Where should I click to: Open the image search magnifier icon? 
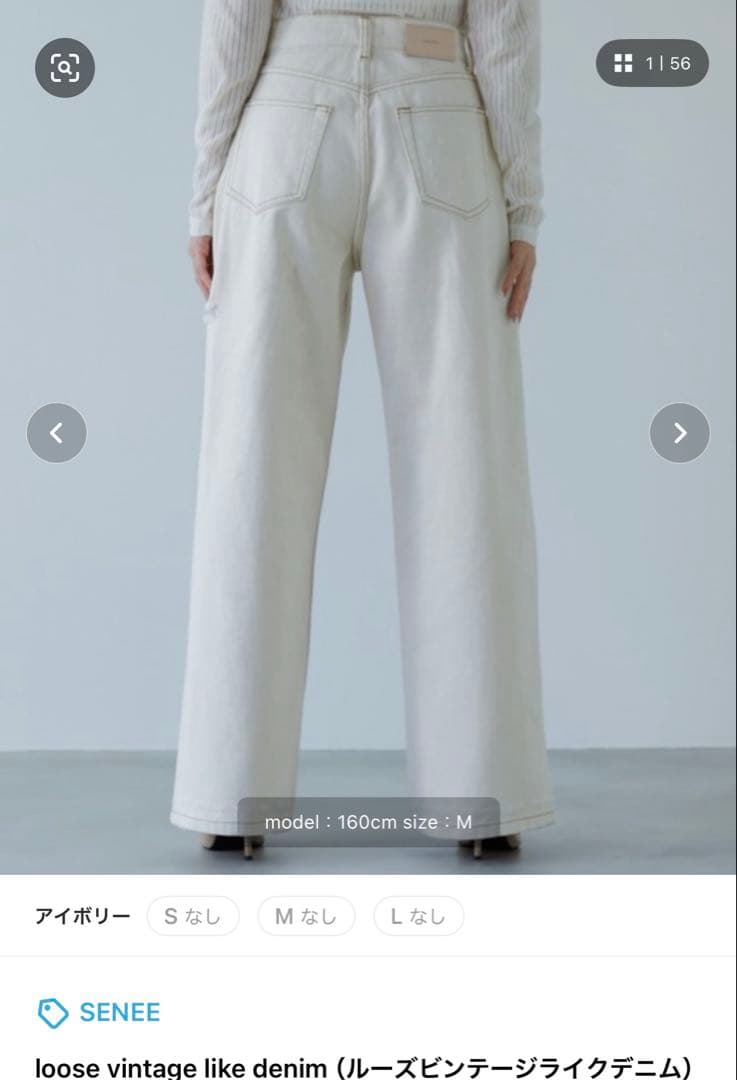pyautogui.click(x=65, y=67)
